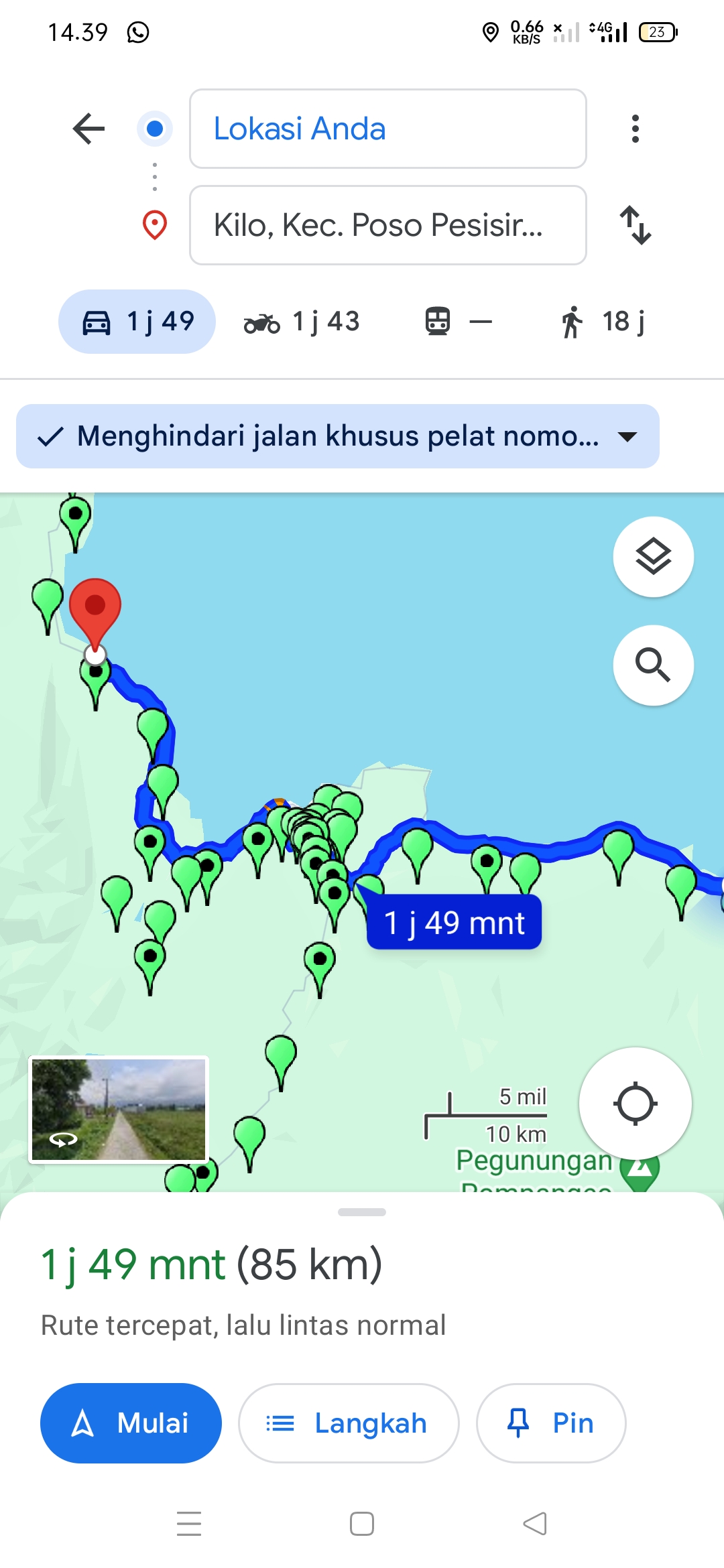The image size is (724, 1568).
Task: Pin this route with Pin button
Action: [x=551, y=1423]
